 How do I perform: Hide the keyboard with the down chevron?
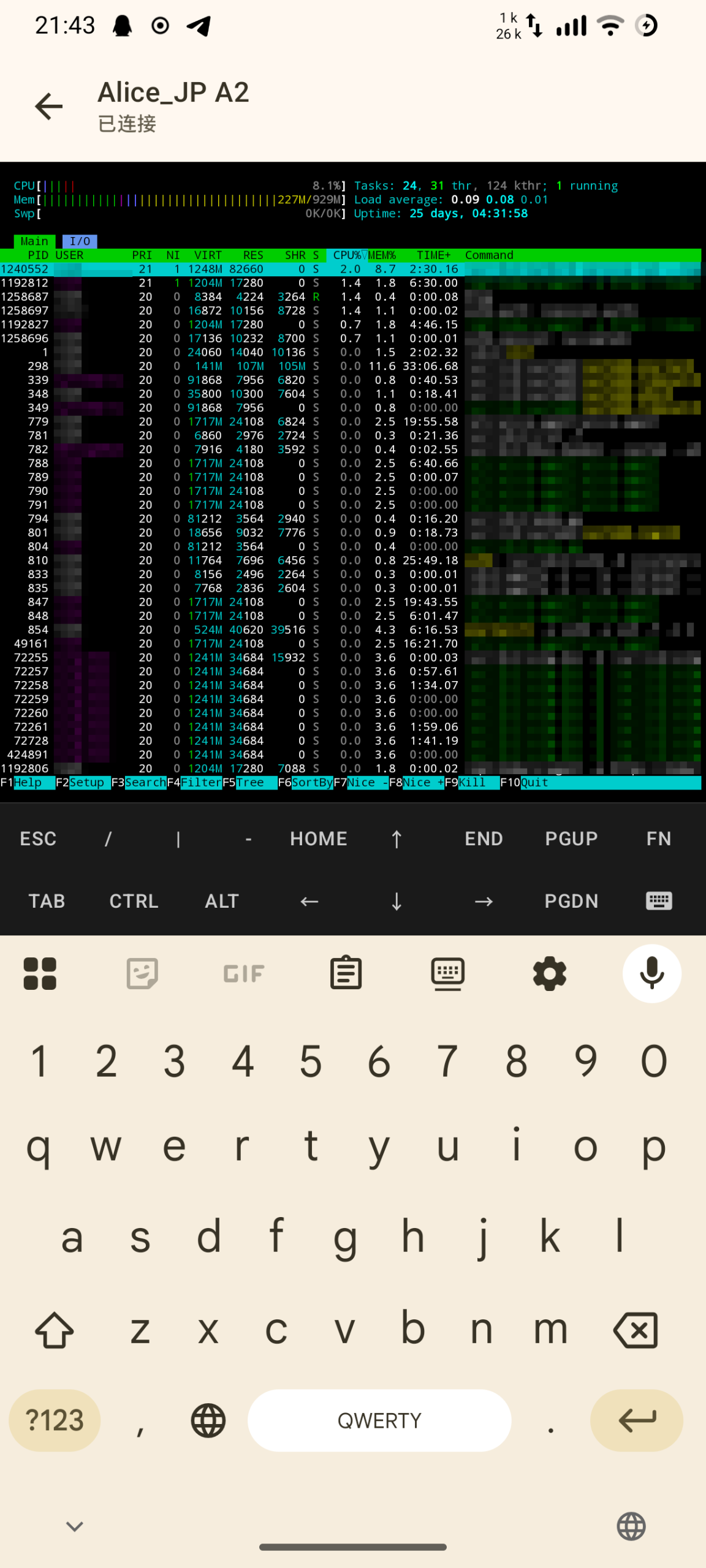point(75,1526)
